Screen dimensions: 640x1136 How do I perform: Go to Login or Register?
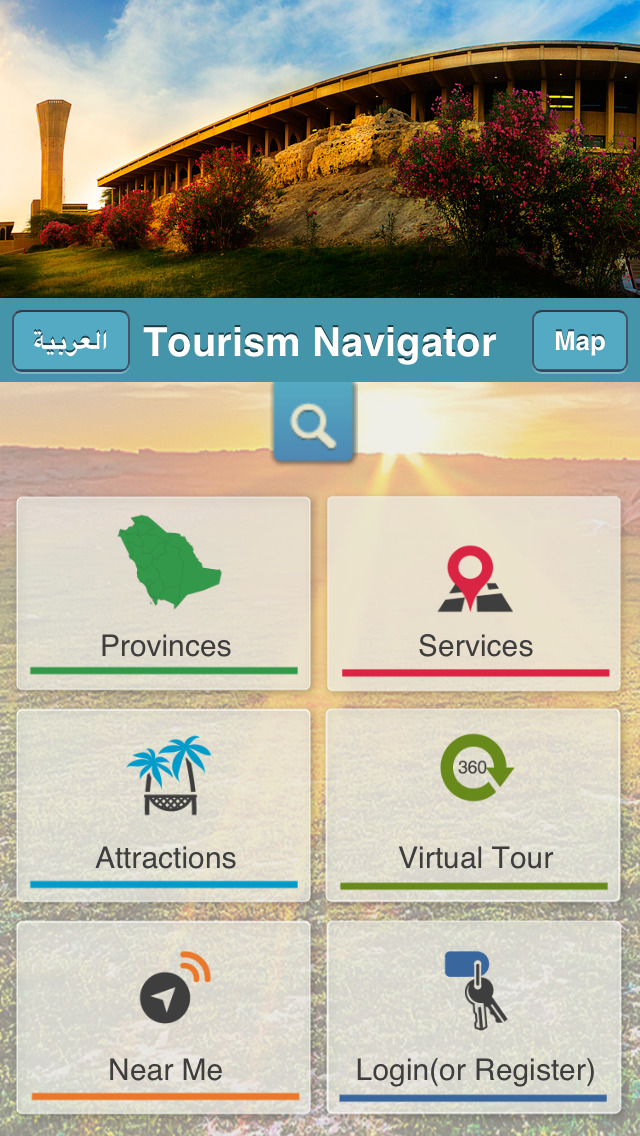click(x=474, y=1017)
